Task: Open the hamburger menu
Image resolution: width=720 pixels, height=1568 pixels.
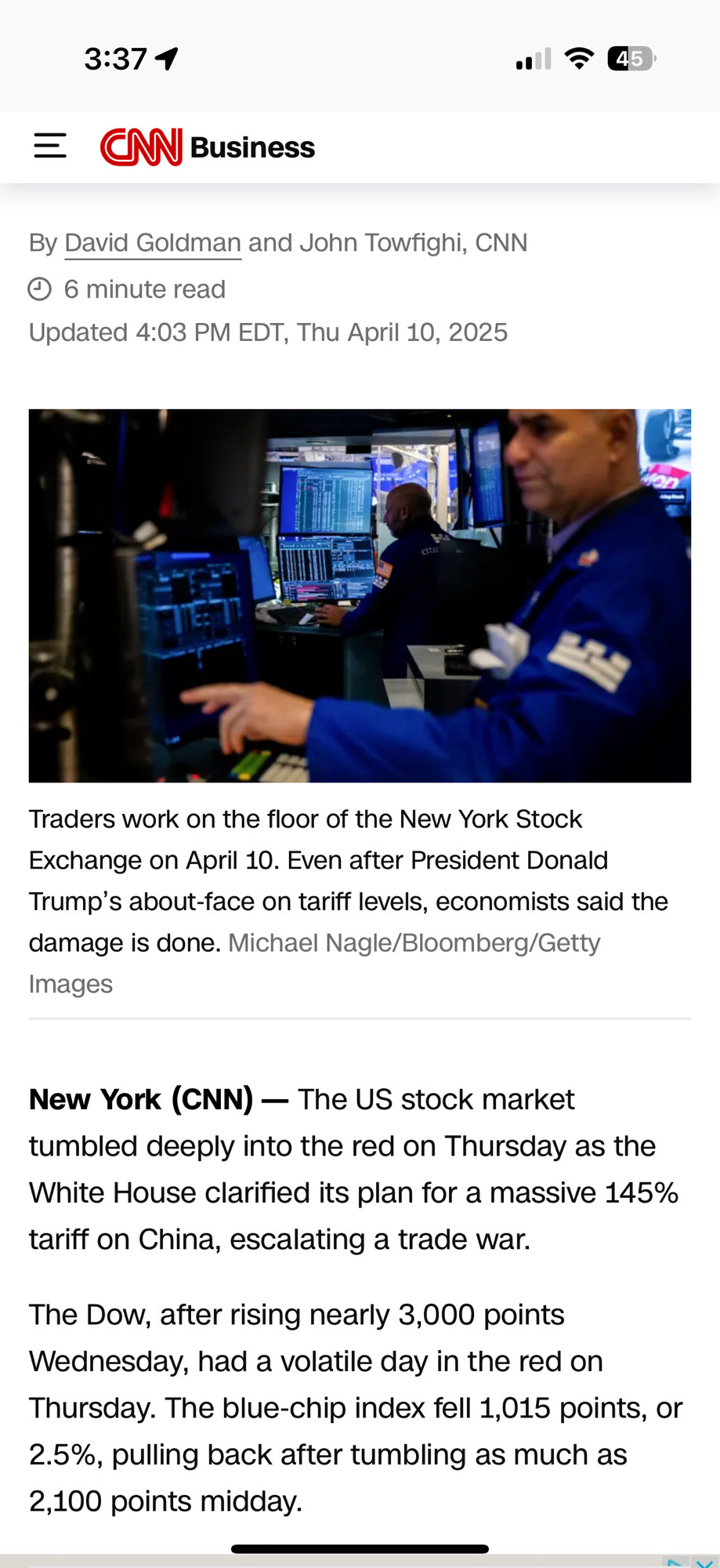Action: (x=50, y=146)
